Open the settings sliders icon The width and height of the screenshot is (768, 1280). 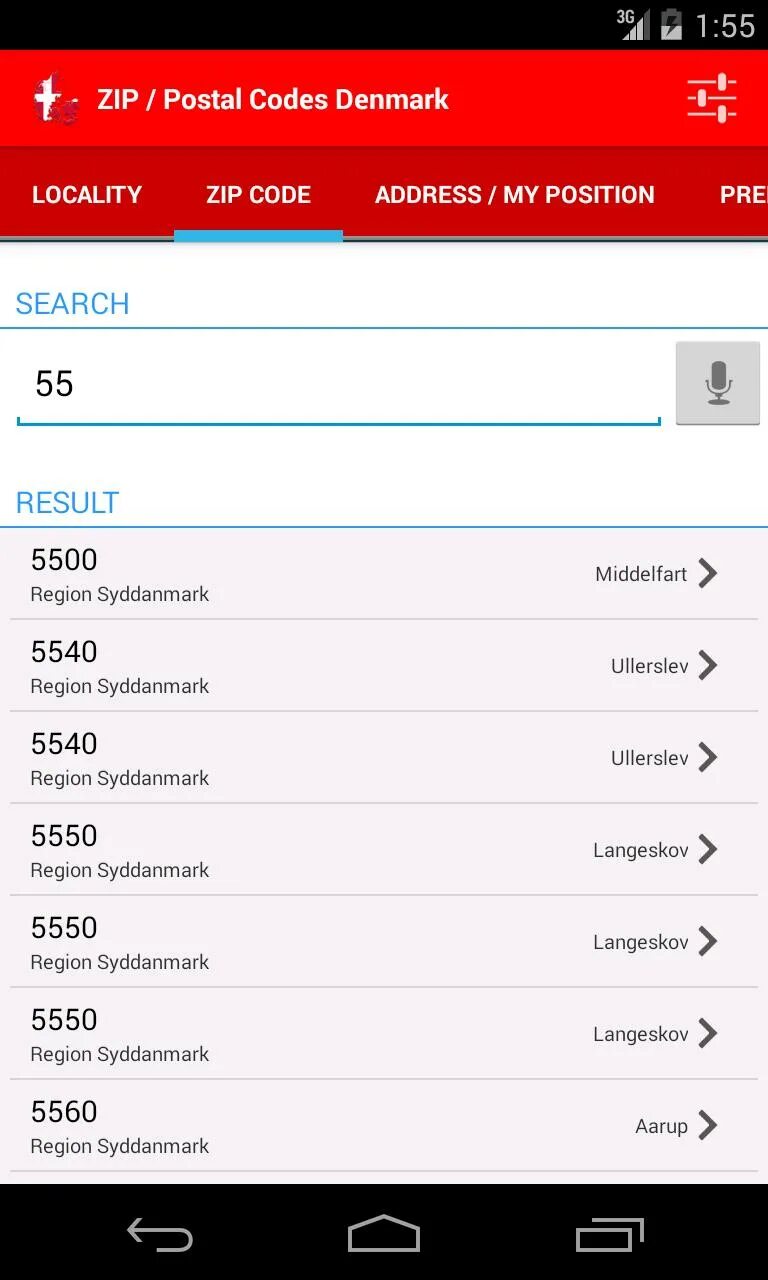(x=712, y=98)
